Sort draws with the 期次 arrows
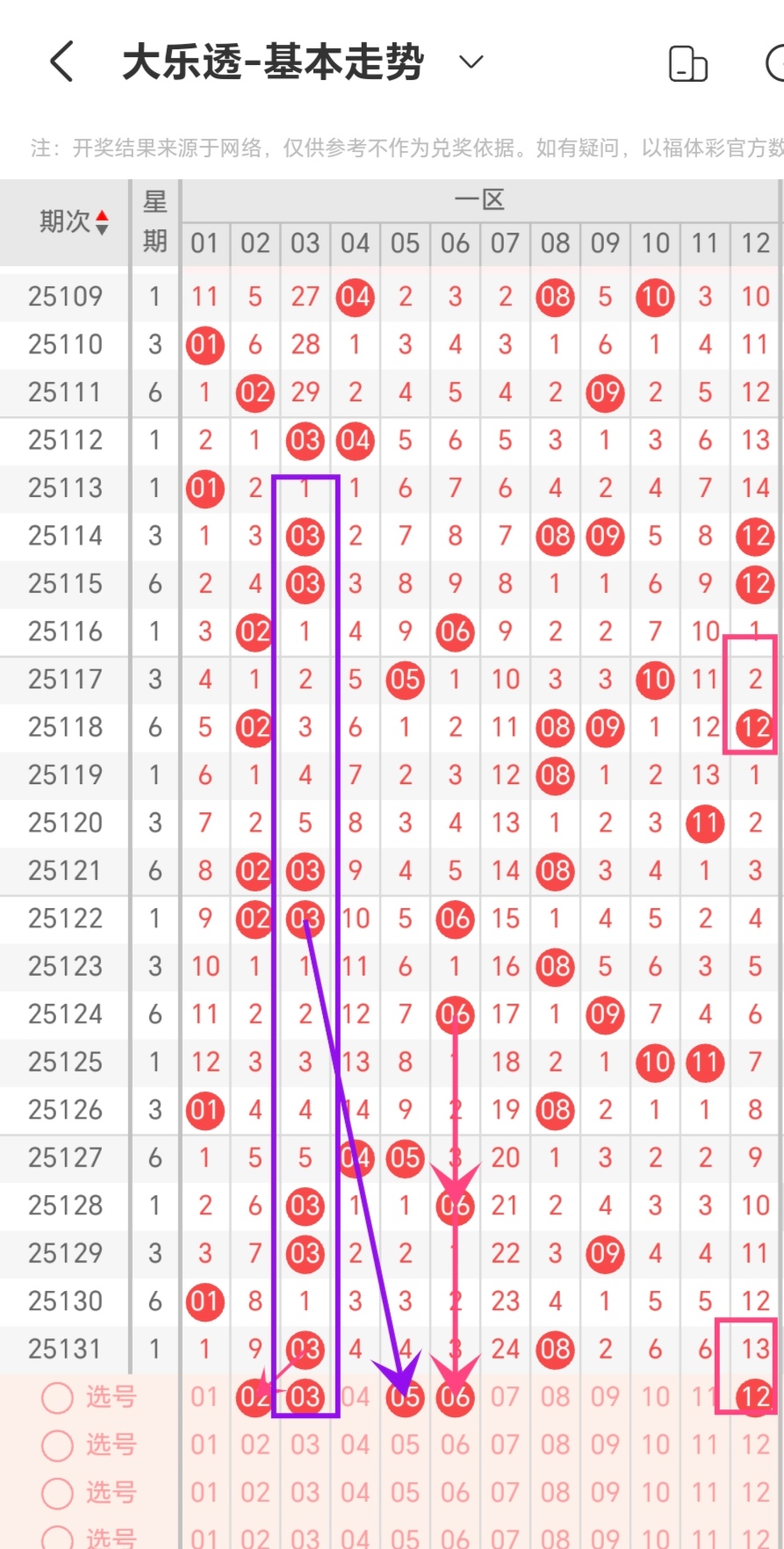784x1549 pixels. [102, 222]
